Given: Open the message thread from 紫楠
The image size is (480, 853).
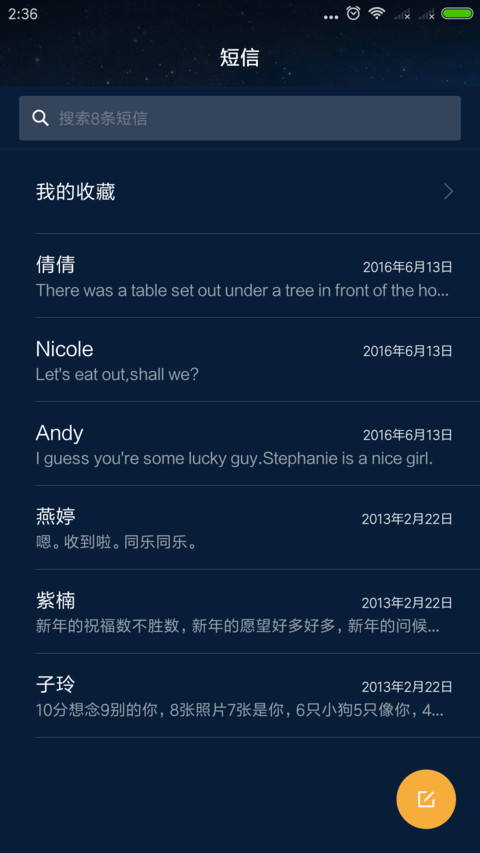Looking at the screenshot, I should pyautogui.click(x=240, y=611).
